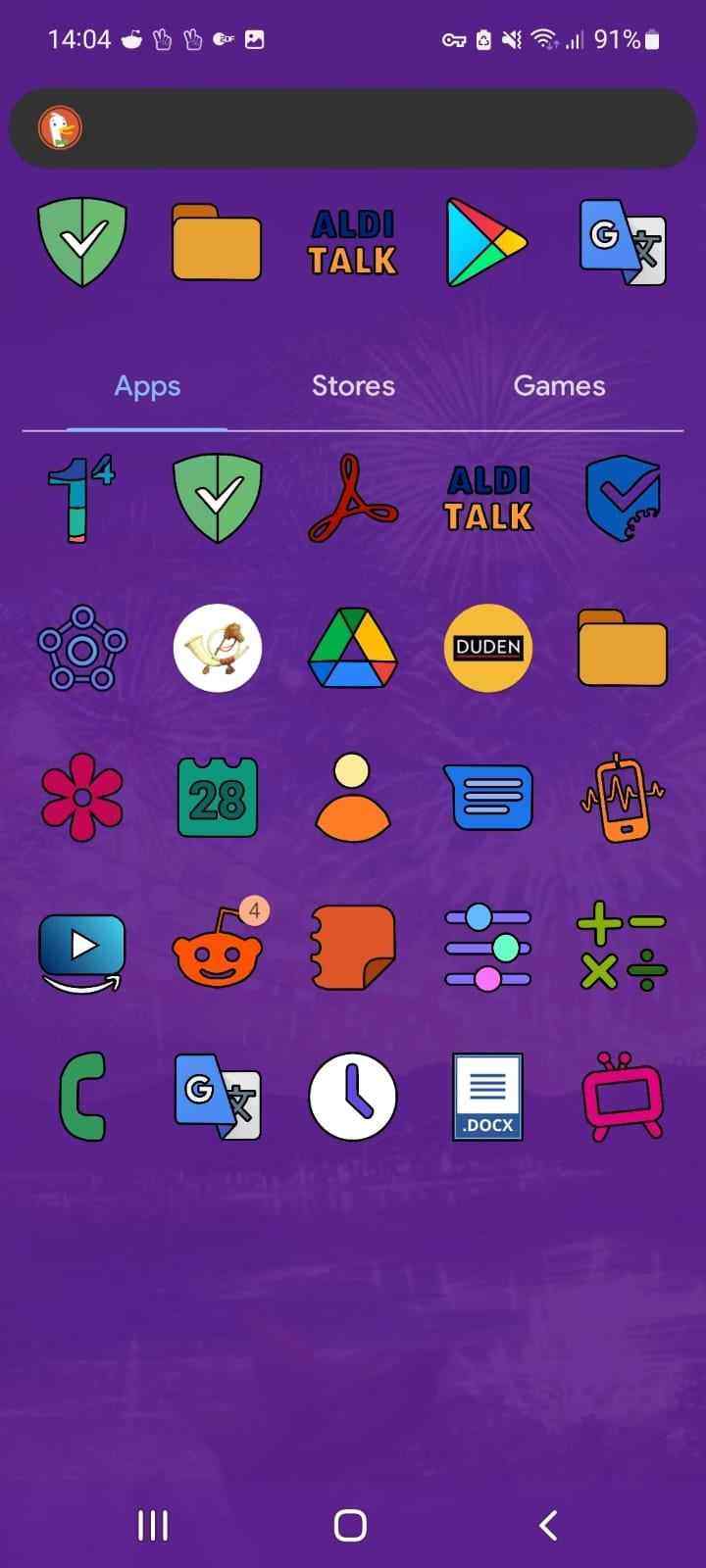This screenshot has height=1568, width=706.
Task: Open Google Drive
Action: 352,648
